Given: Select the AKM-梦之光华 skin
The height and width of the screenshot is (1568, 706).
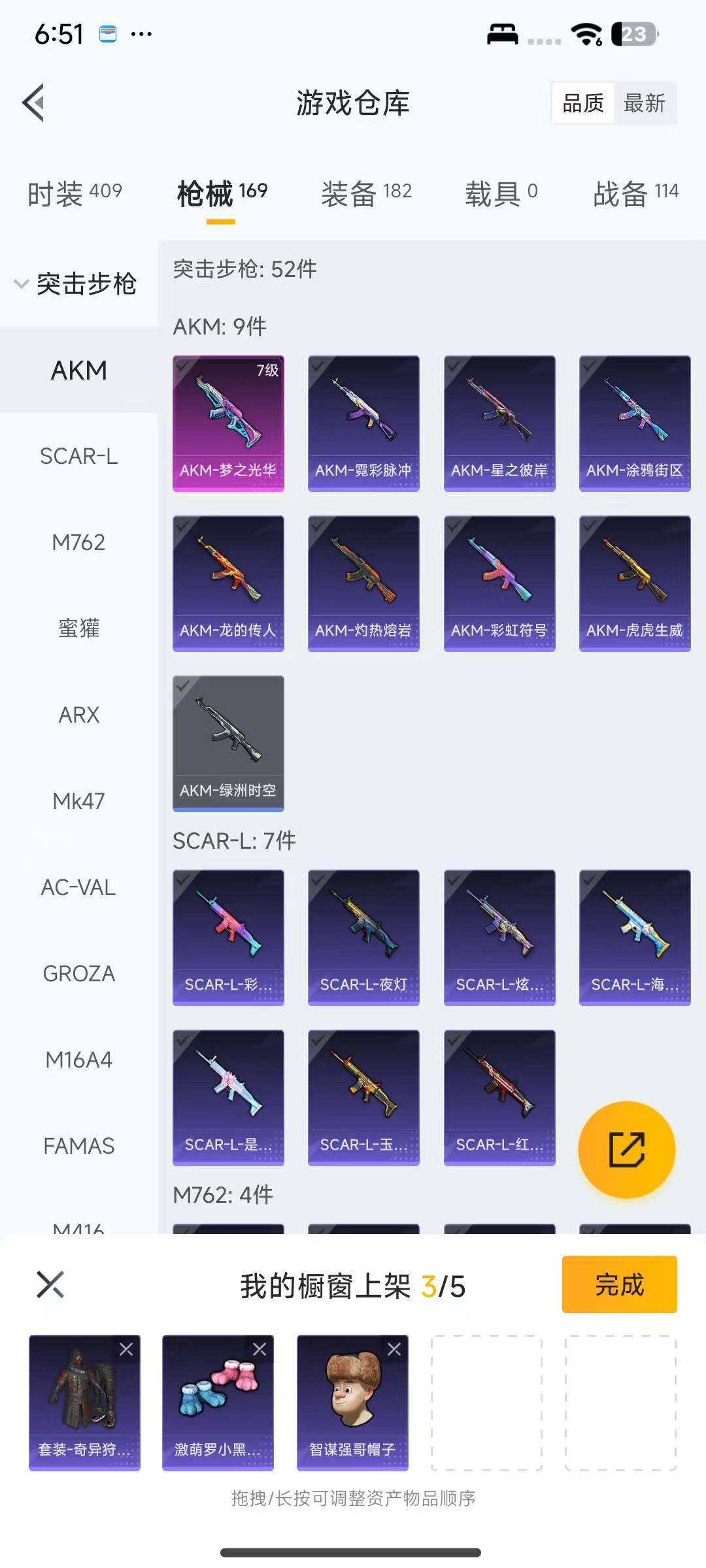Looking at the screenshot, I should [x=228, y=423].
